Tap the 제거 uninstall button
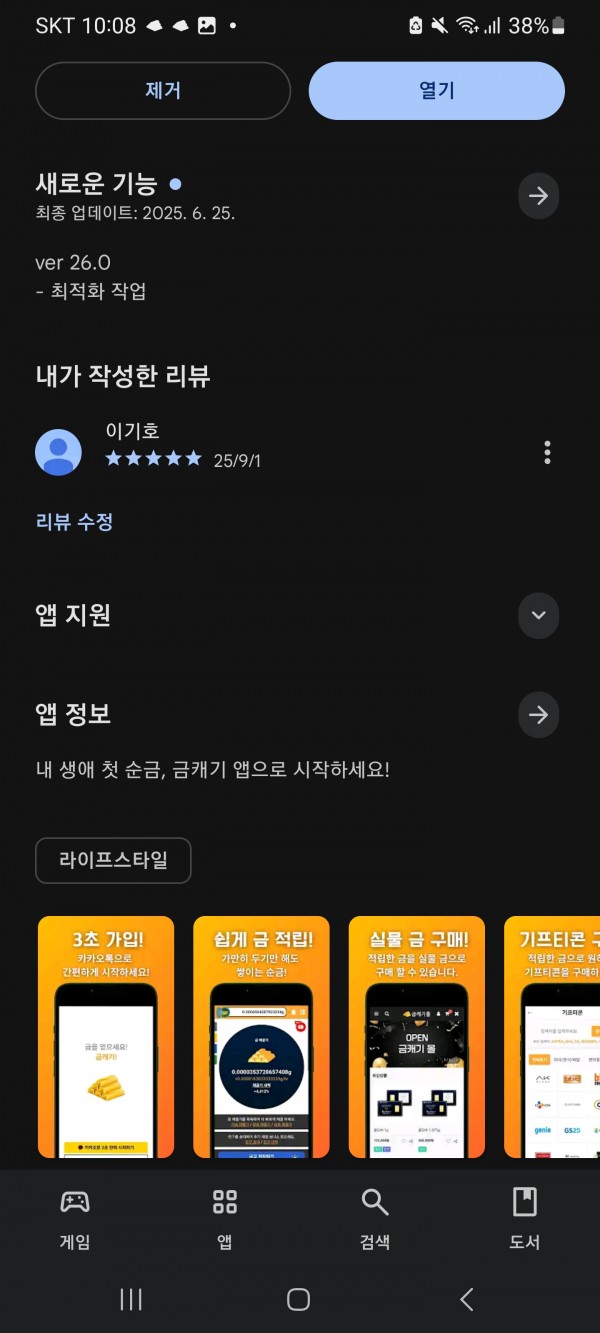The image size is (600, 1333). pyautogui.click(x=163, y=91)
